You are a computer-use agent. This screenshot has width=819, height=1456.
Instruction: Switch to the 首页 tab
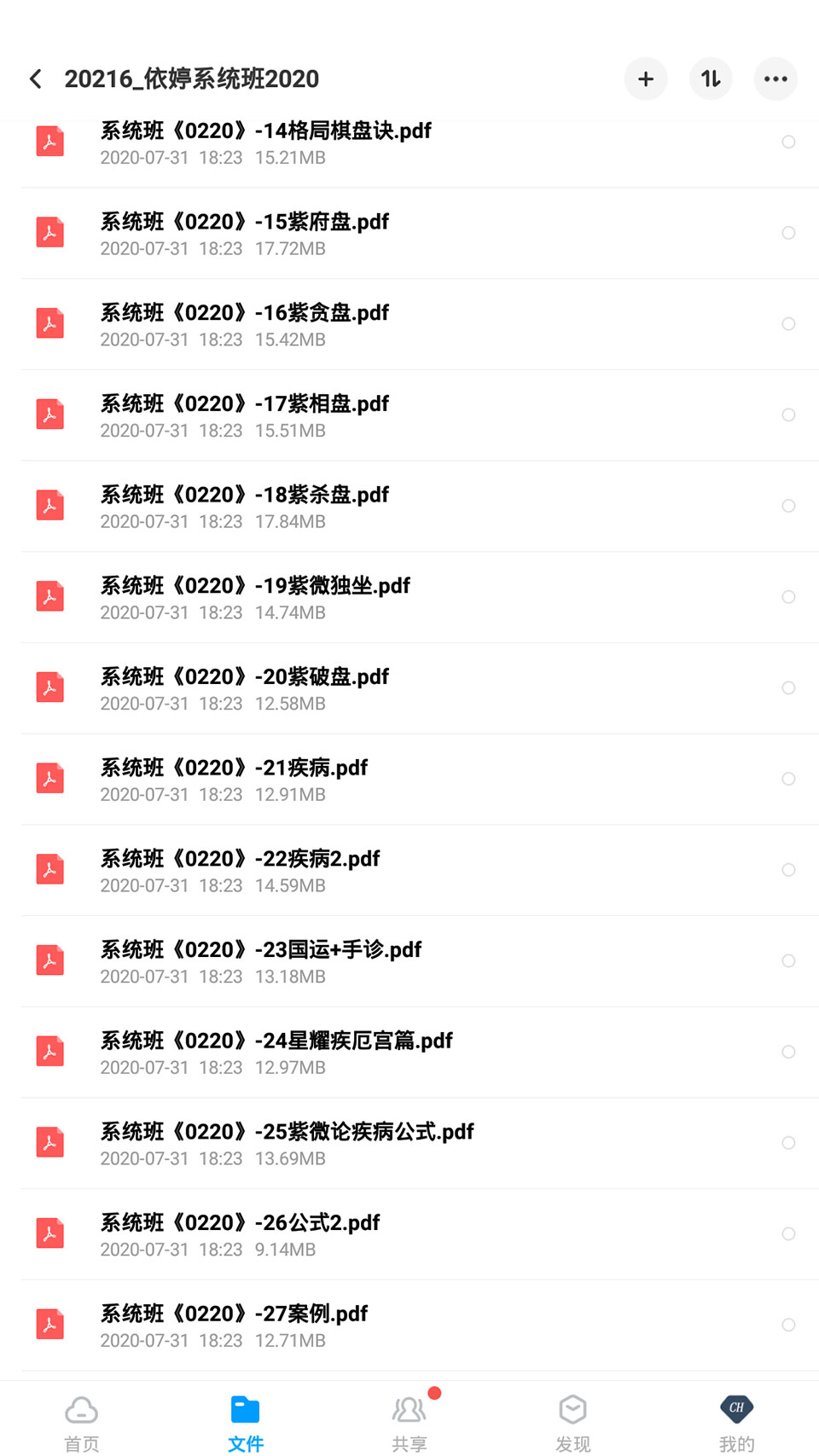82,1423
